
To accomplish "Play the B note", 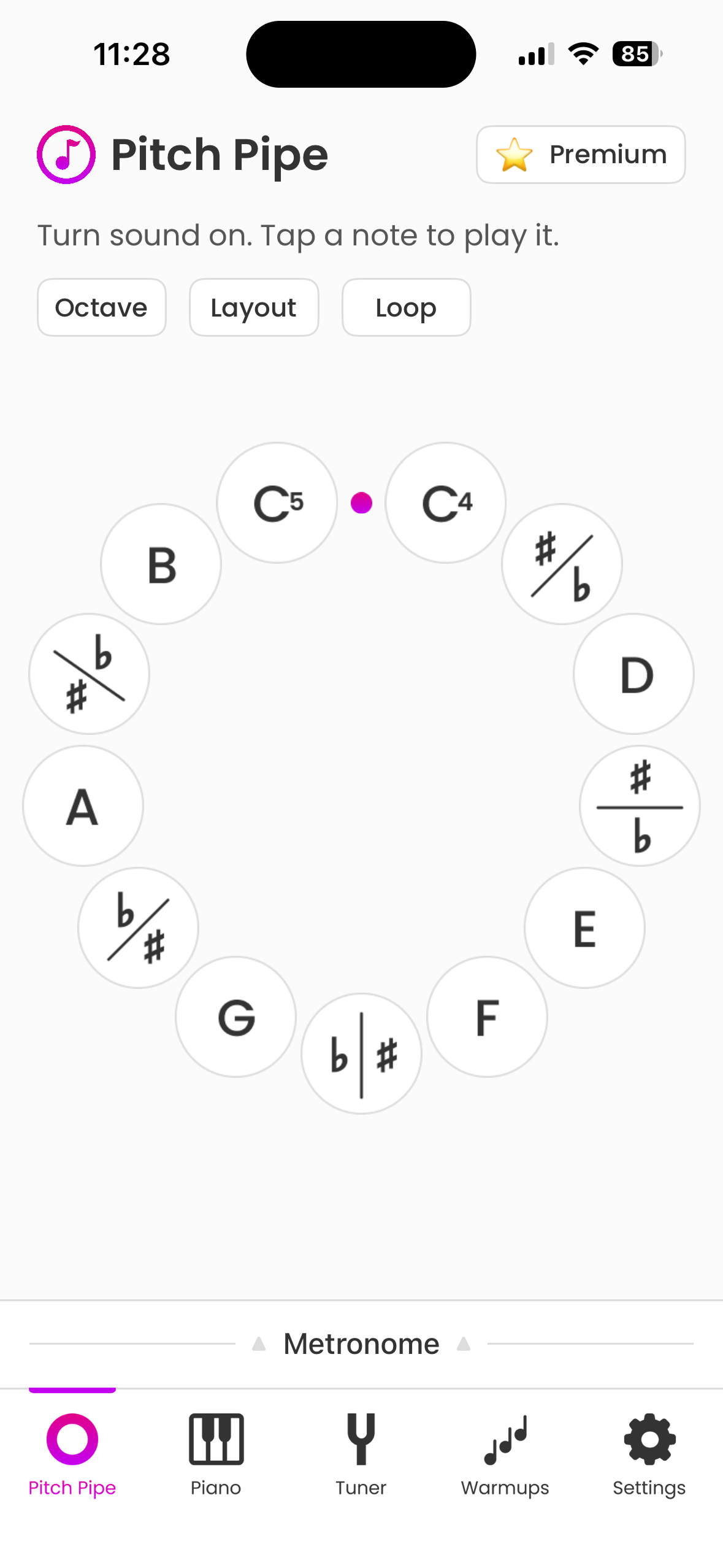I will pyautogui.click(x=161, y=564).
